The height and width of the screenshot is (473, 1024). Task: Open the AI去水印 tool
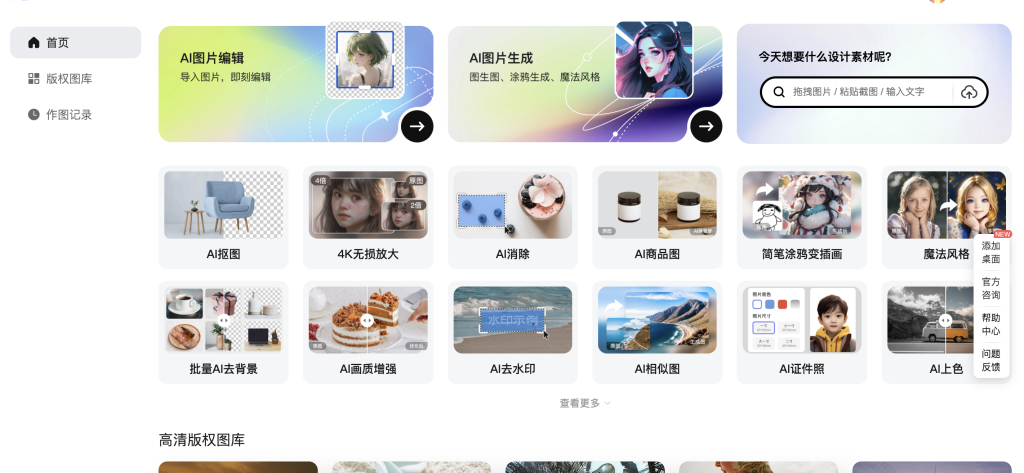pyautogui.click(x=512, y=332)
